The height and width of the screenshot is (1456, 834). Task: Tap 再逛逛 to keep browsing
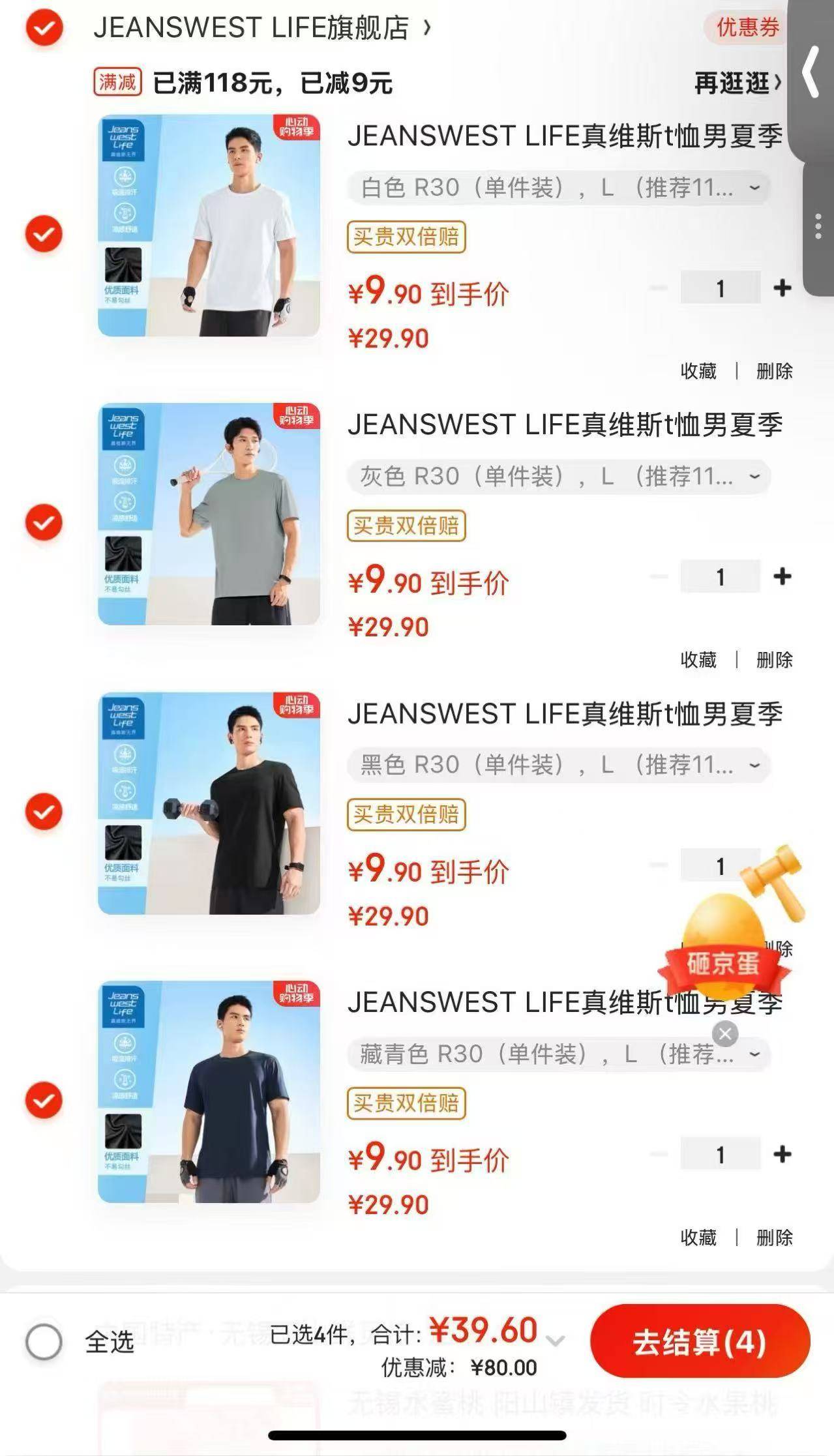click(x=737, y=83)
